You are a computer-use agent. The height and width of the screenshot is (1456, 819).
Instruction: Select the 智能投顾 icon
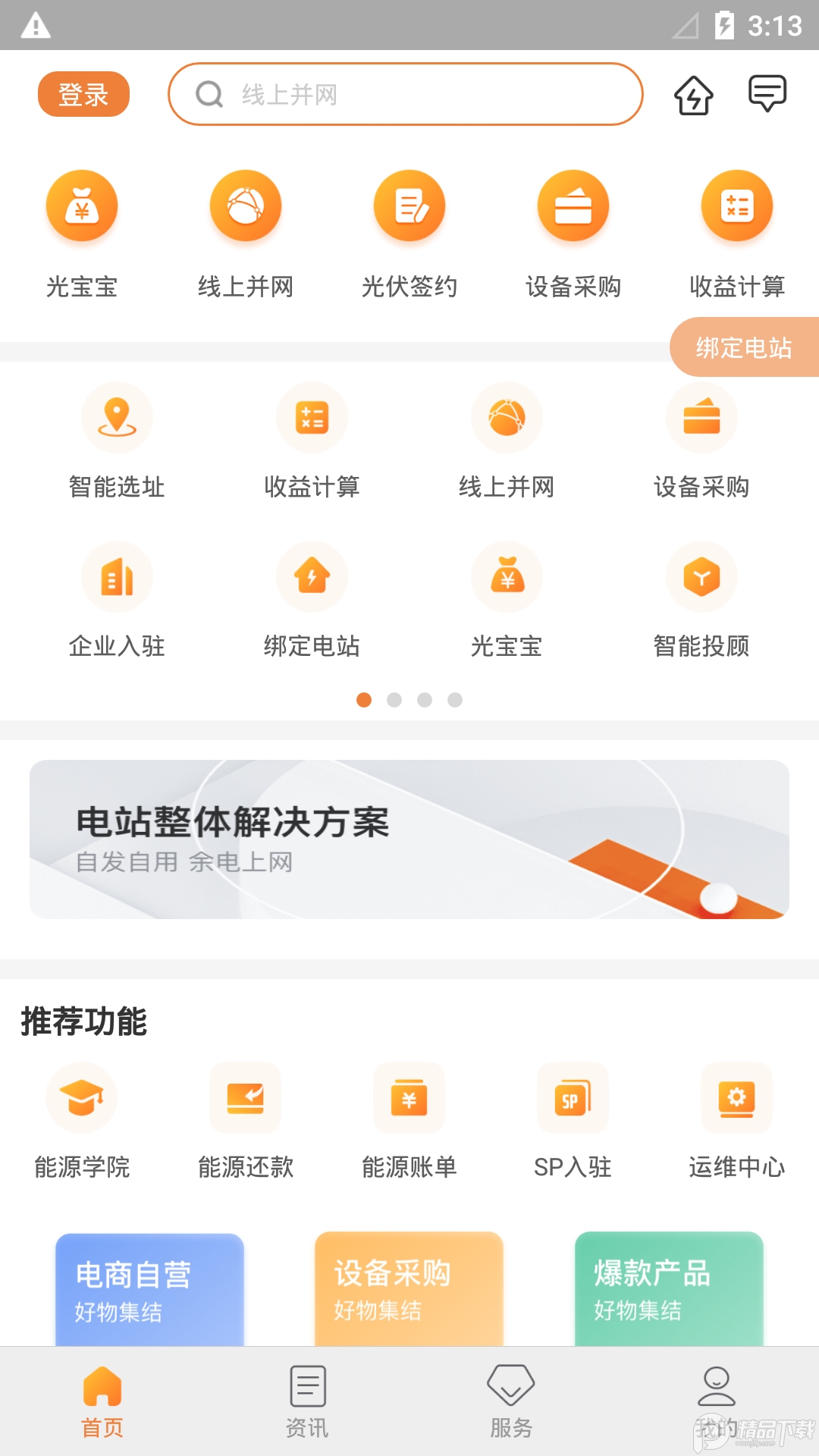tap(701, 576)
